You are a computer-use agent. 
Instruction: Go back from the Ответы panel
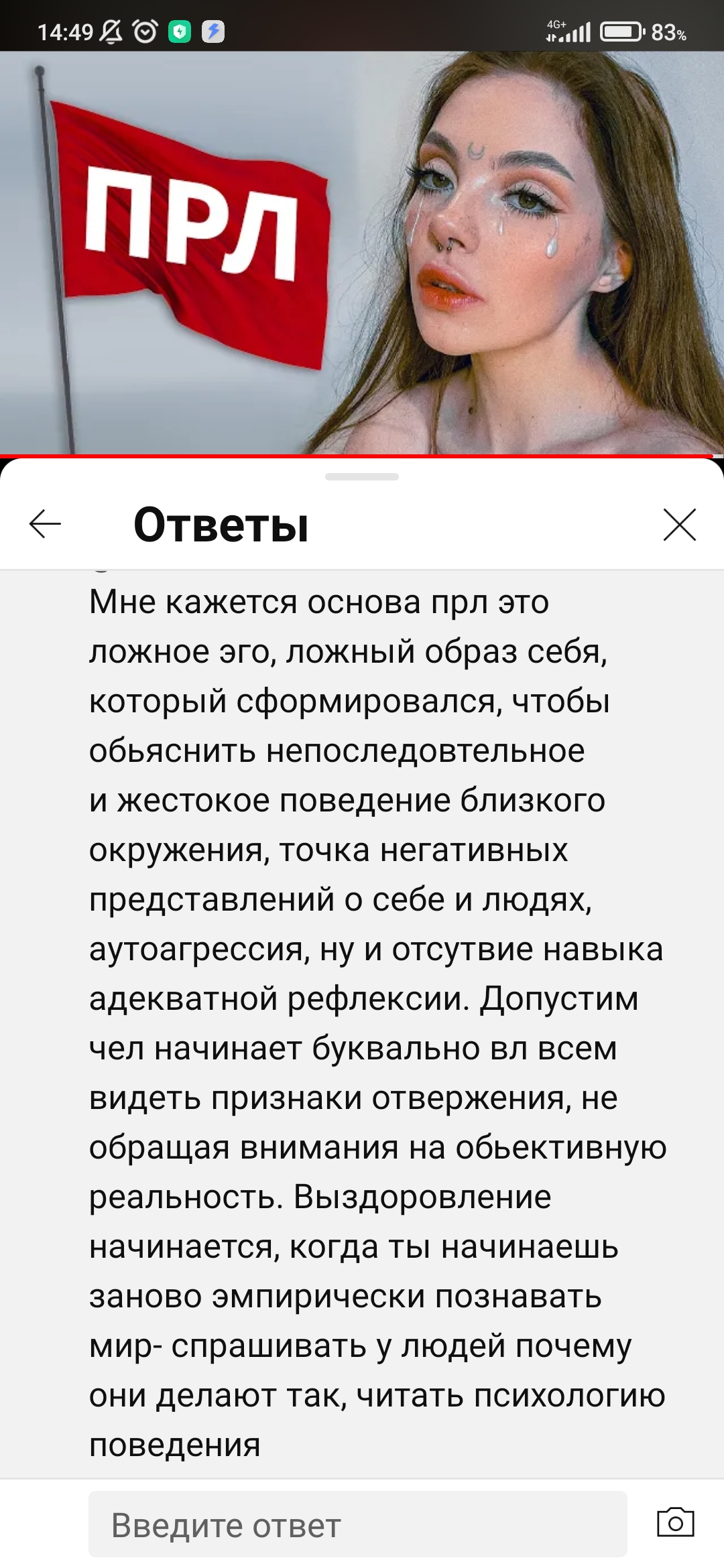pos(46,524)
